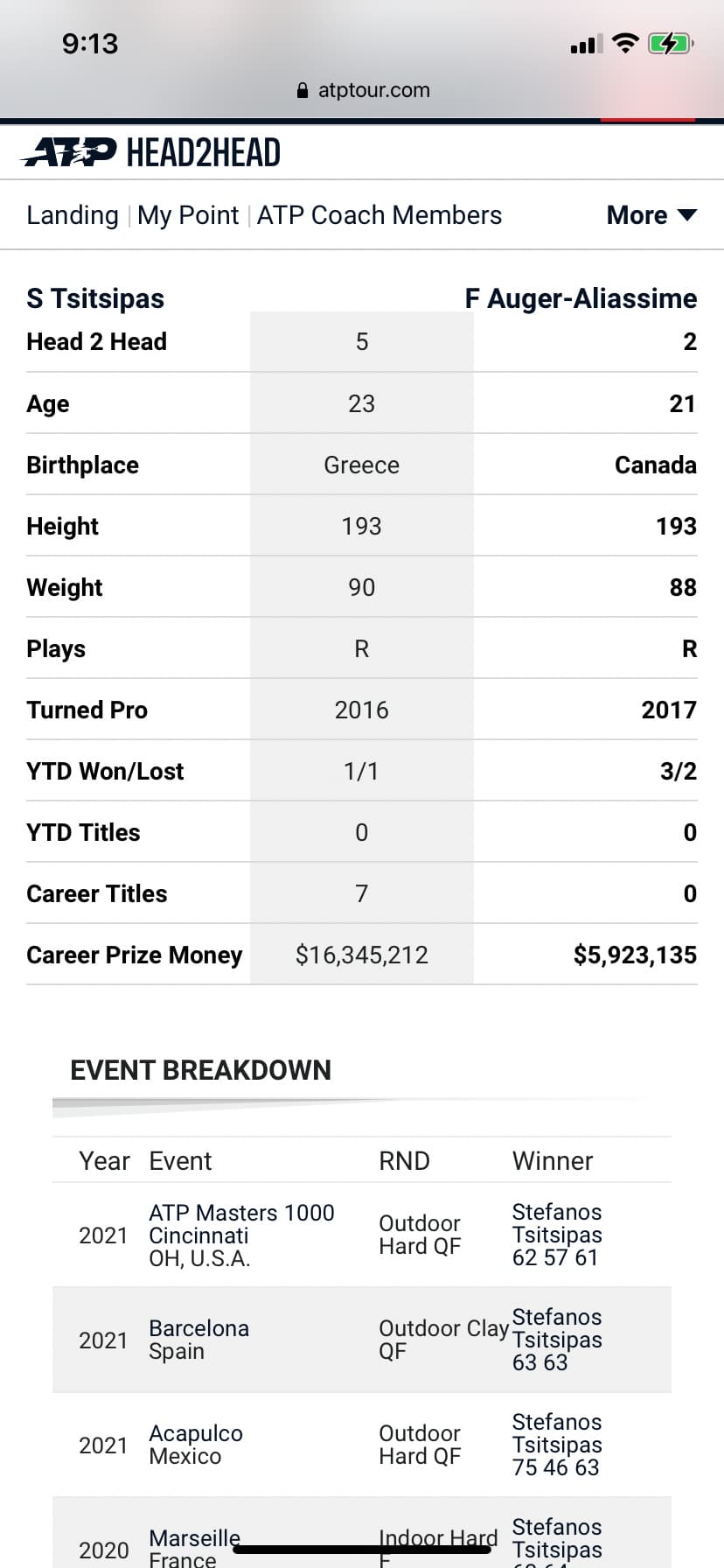Expand the More dropdown menu
This screenshot has height=1568, width=724.
[651, 215]
